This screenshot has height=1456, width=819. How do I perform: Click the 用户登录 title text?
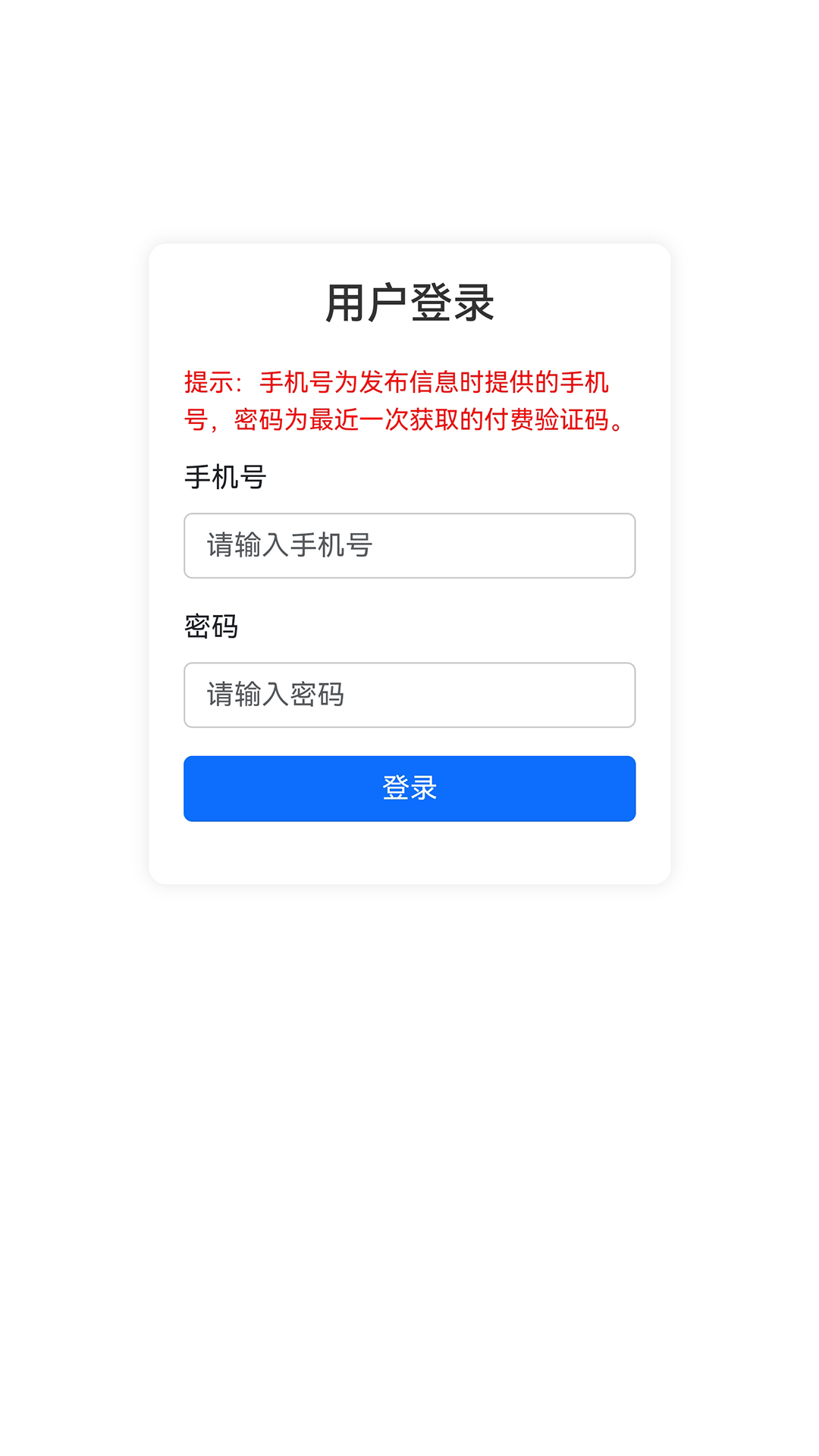click(409, 302)
